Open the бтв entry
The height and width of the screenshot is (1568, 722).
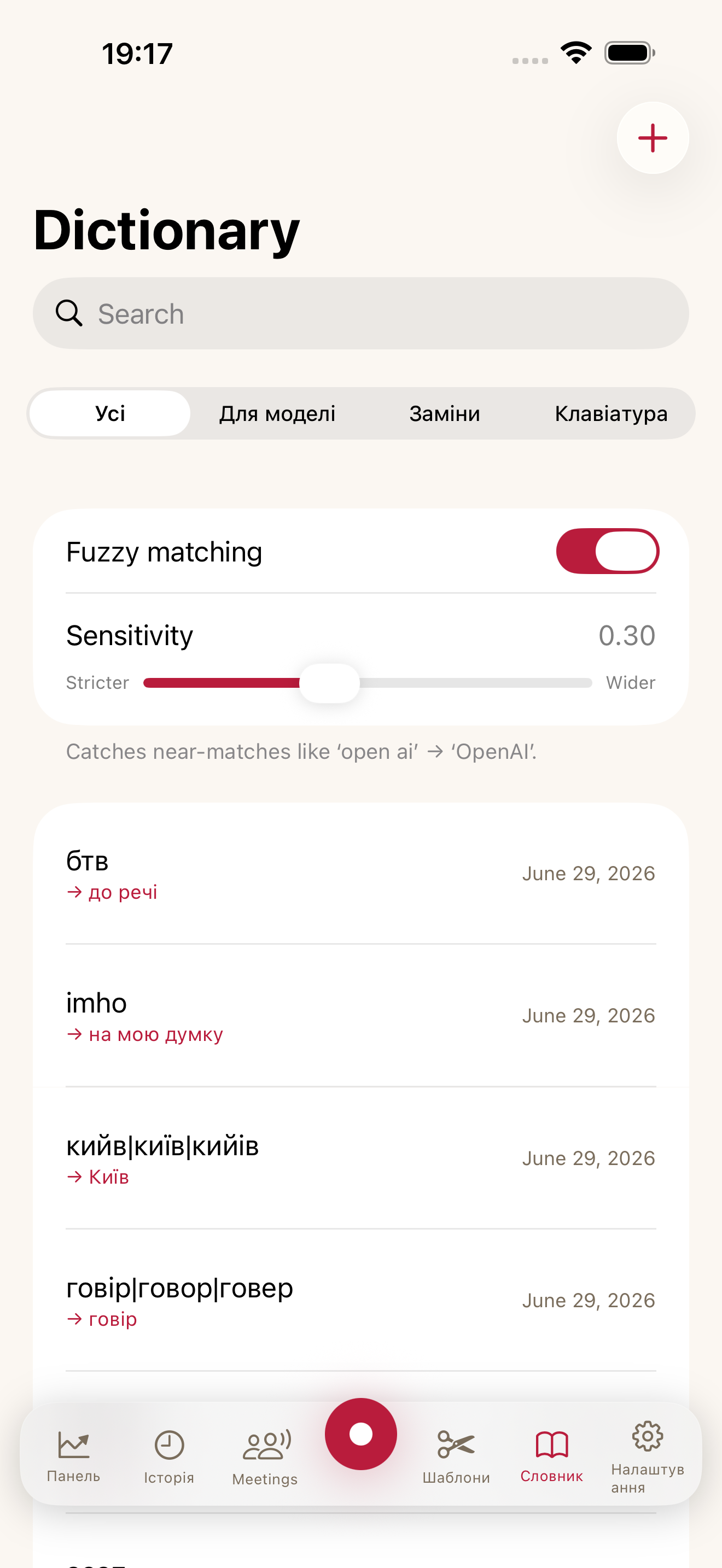(x=361, y=874)
